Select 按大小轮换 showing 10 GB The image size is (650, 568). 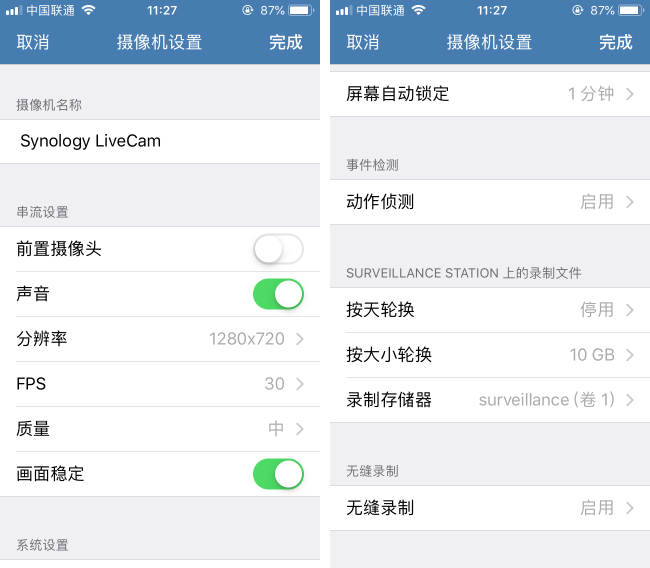point(490,355)
